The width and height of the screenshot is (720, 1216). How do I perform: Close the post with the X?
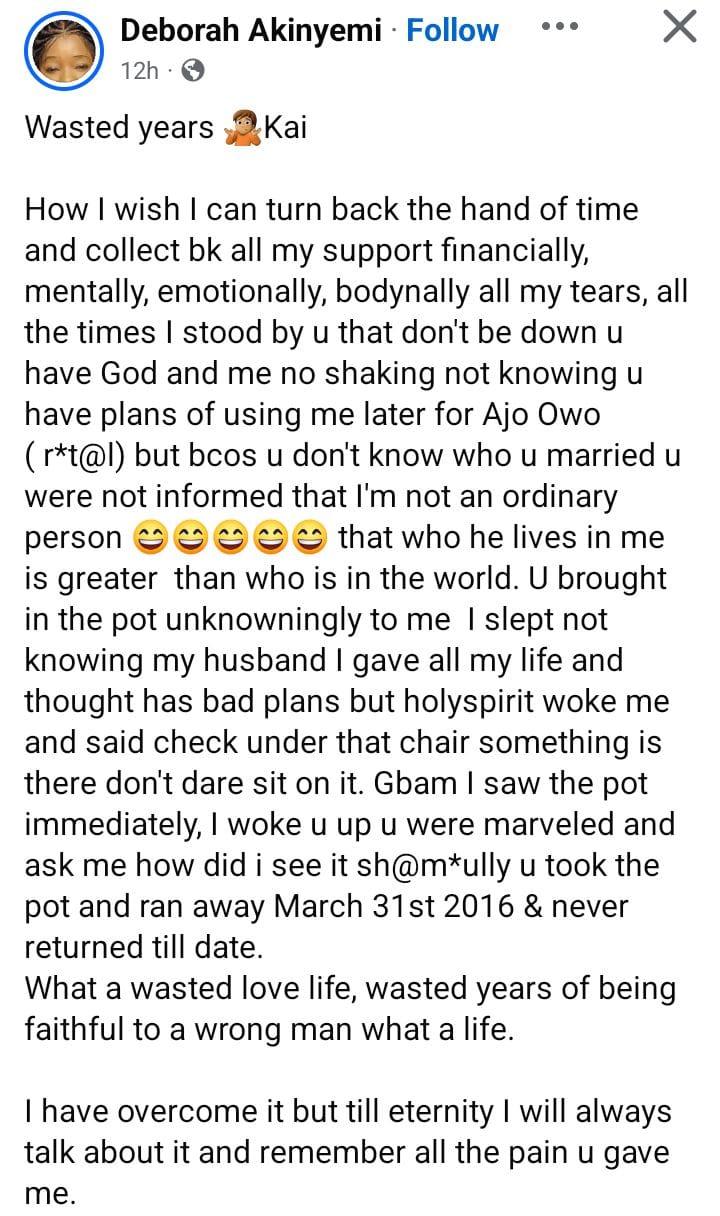coord(680,27)
